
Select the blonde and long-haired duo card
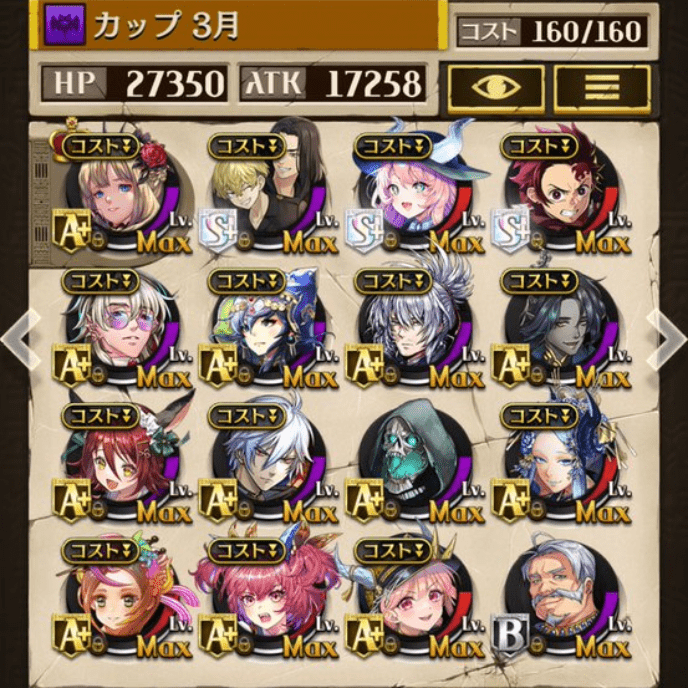tap(266, 195)
